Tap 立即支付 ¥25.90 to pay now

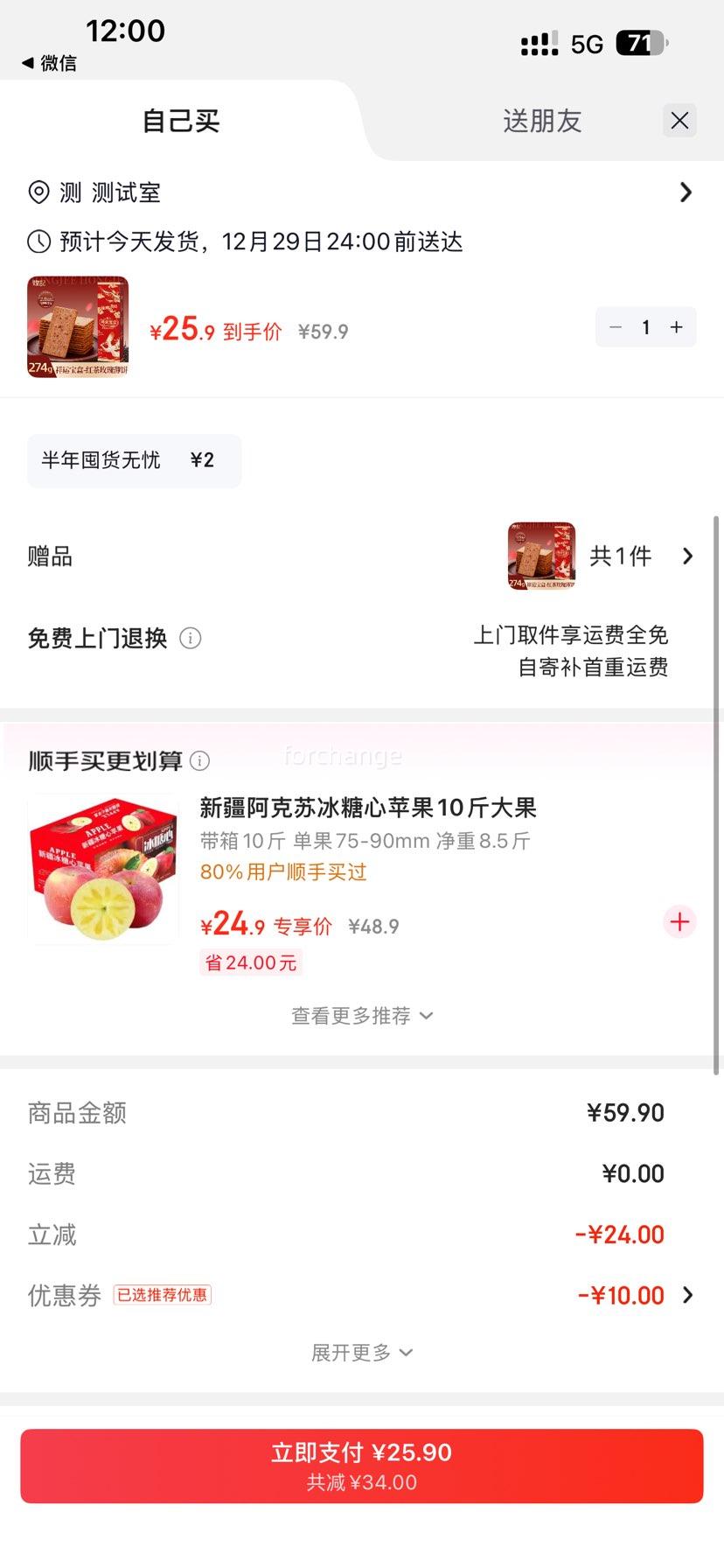point(362,1465)
